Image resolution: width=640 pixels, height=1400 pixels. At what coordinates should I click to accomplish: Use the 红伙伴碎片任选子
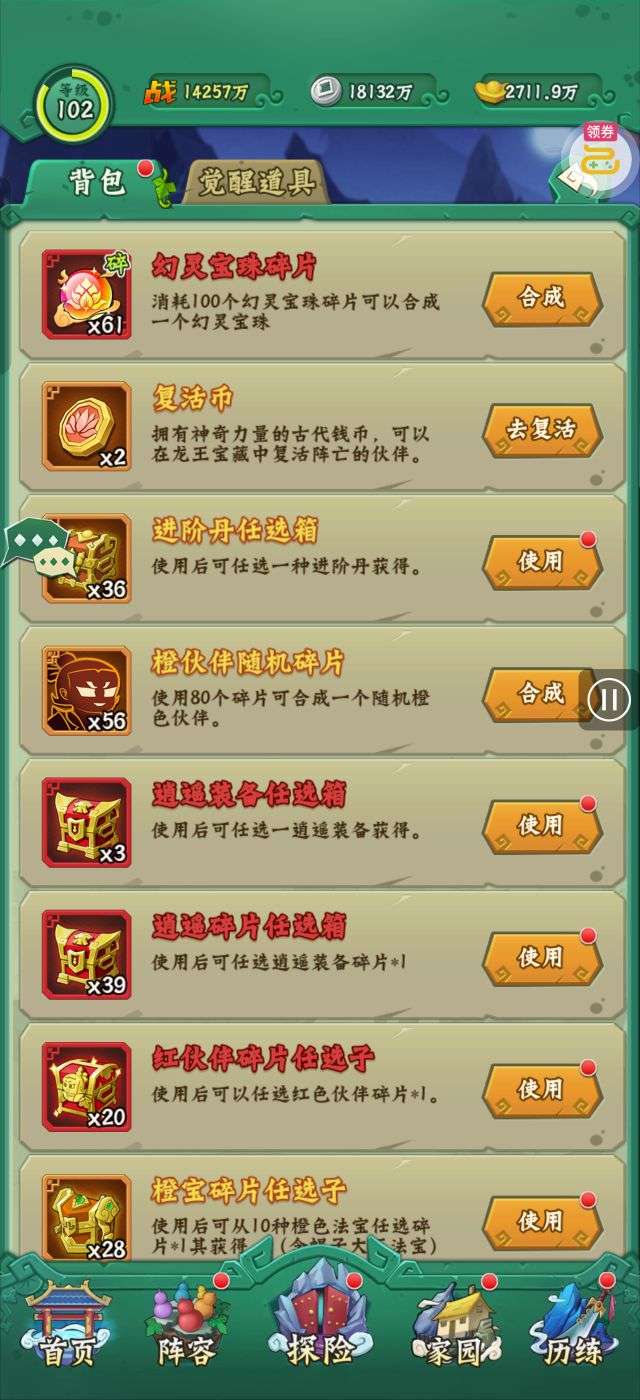coord(541,1089)
